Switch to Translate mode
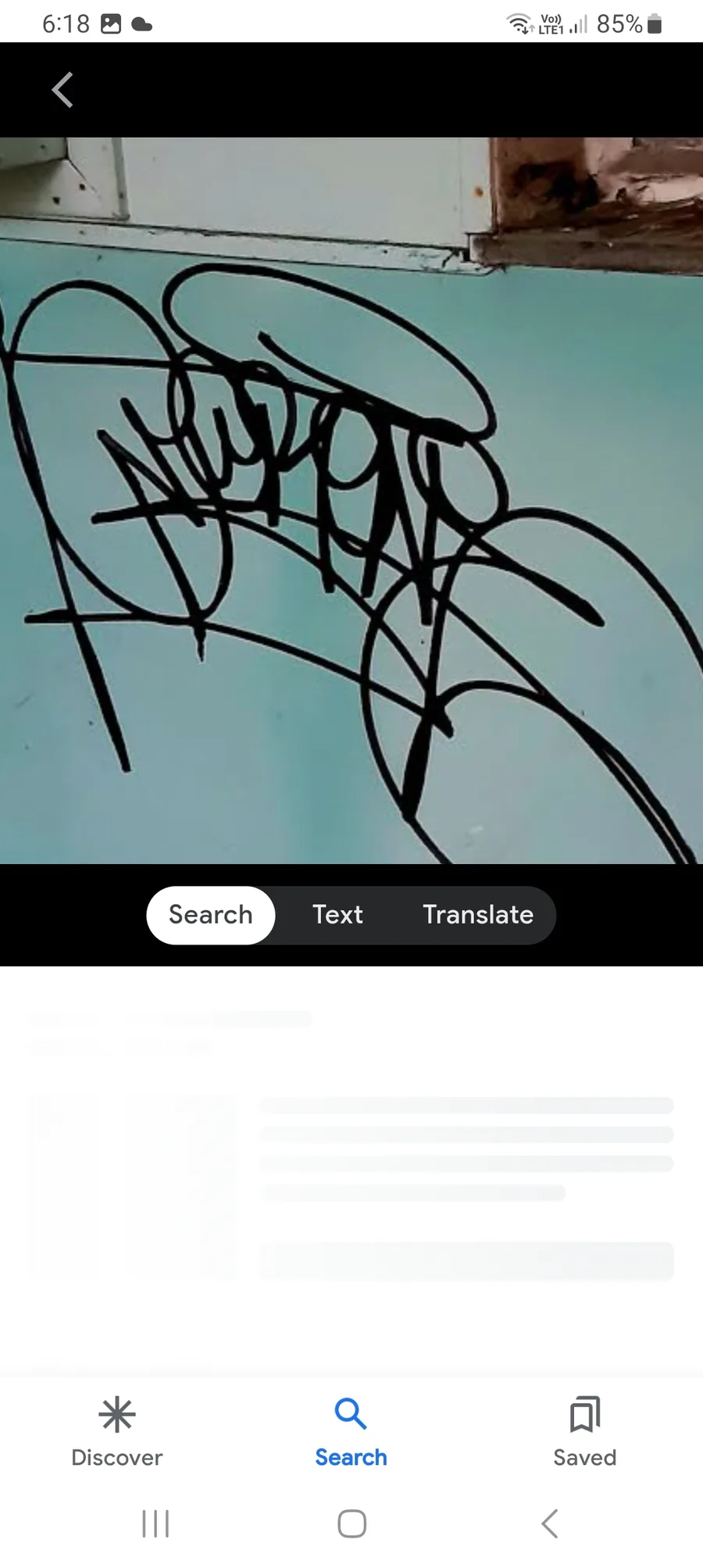Image resolution: width=703 pixels, height=1568 pixels. tap(478, 915)
